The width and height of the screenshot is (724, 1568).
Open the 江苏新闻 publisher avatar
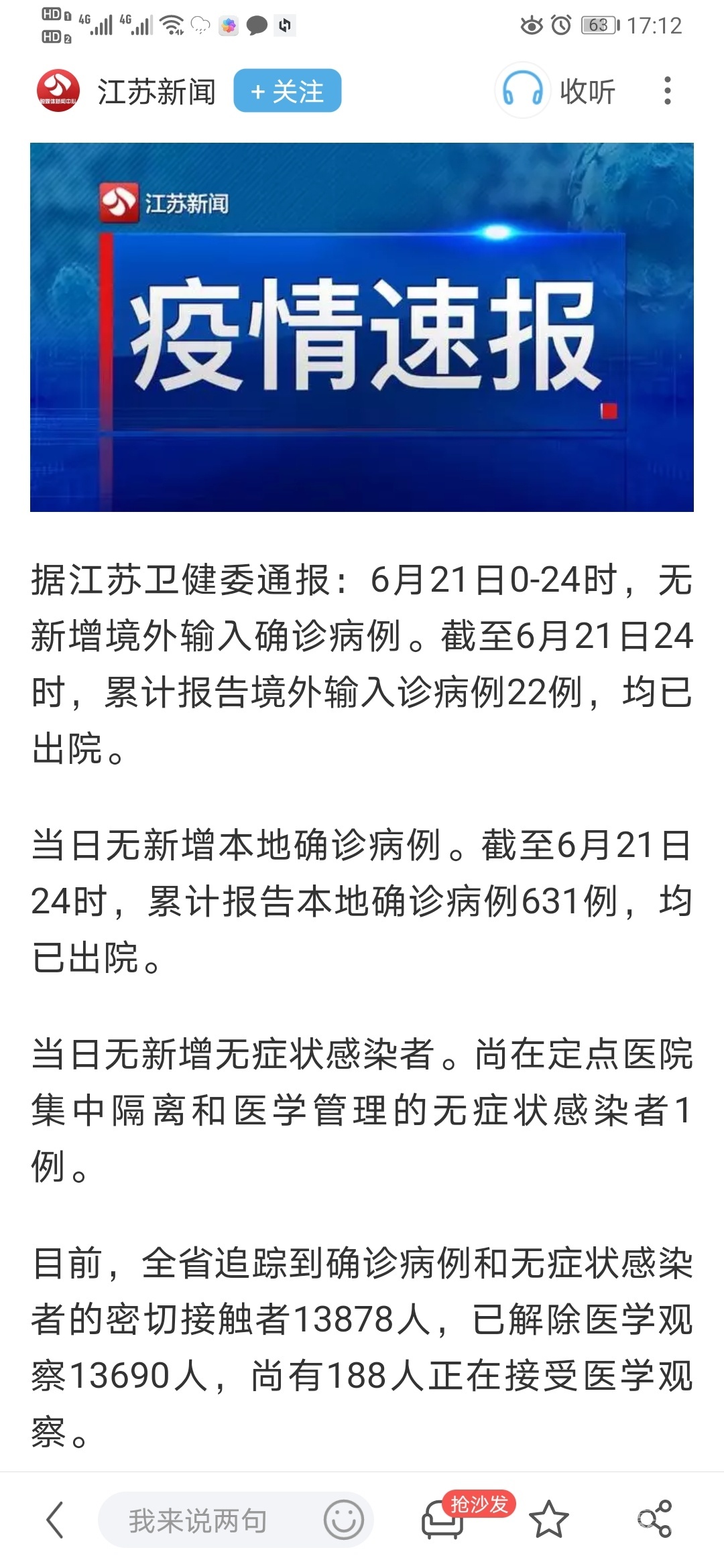(x=58, y=91)
